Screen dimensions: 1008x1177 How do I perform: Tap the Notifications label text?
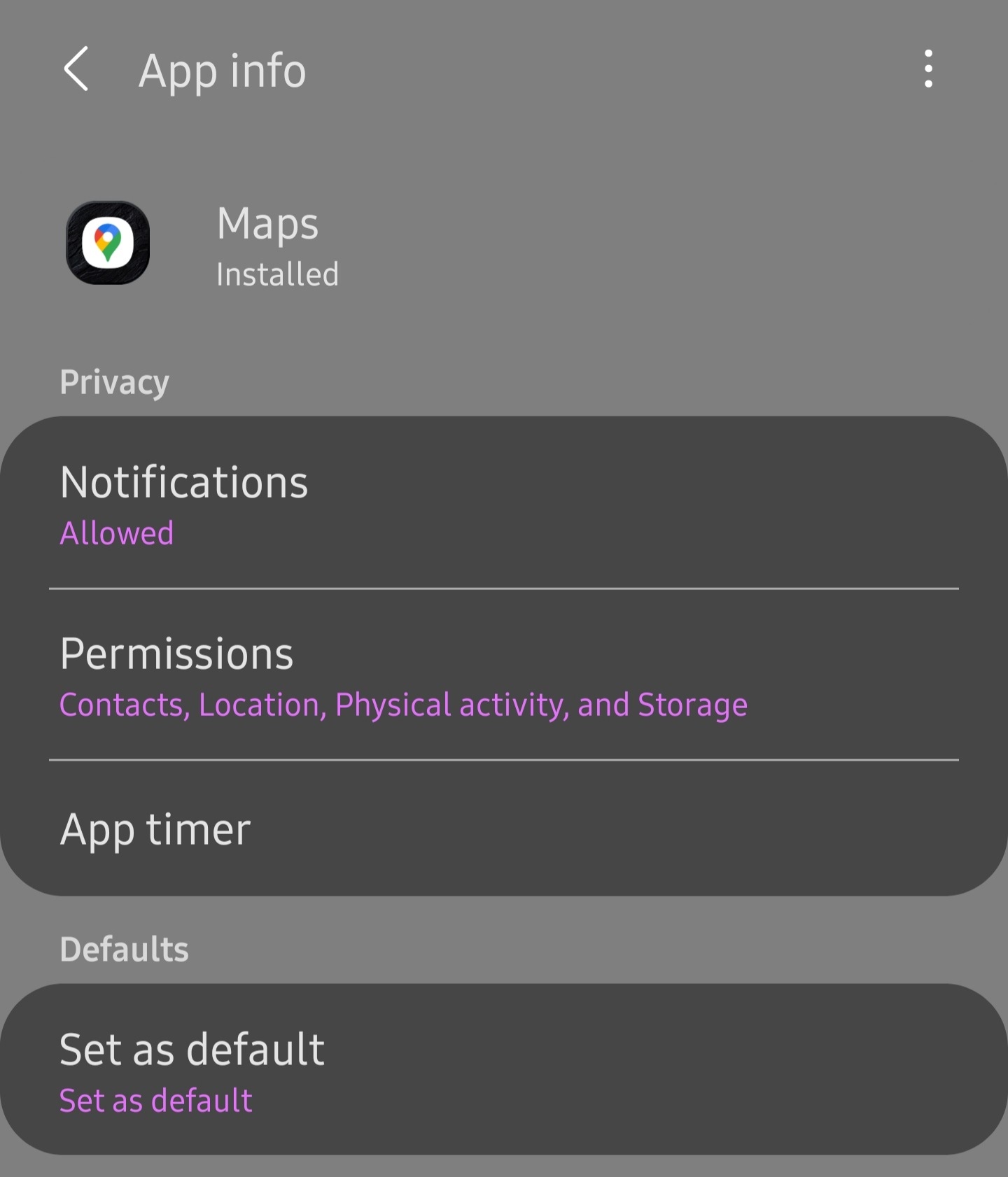[184, 481]
